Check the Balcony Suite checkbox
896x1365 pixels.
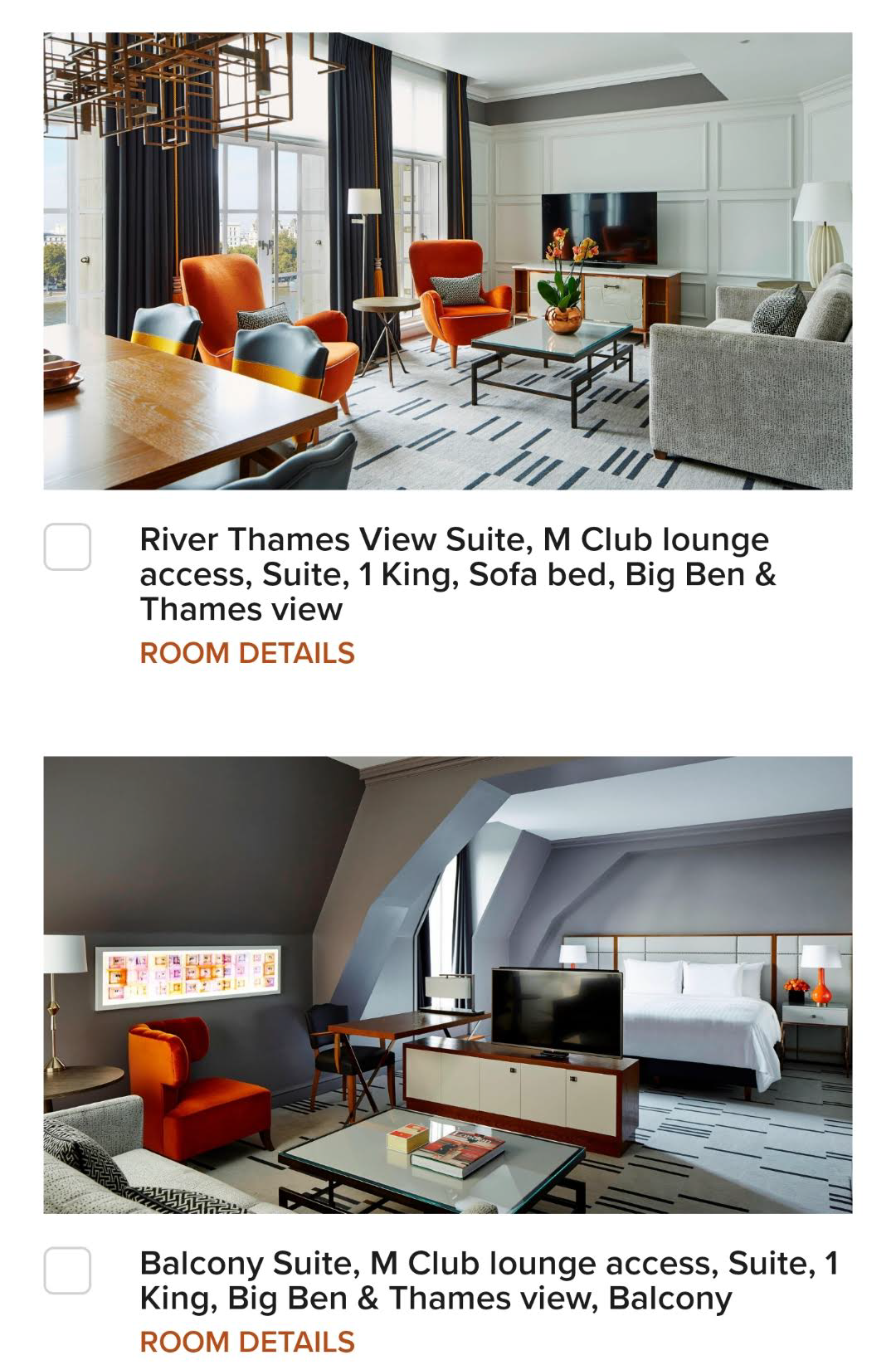pyautogui.click(x=67, y=1270)
